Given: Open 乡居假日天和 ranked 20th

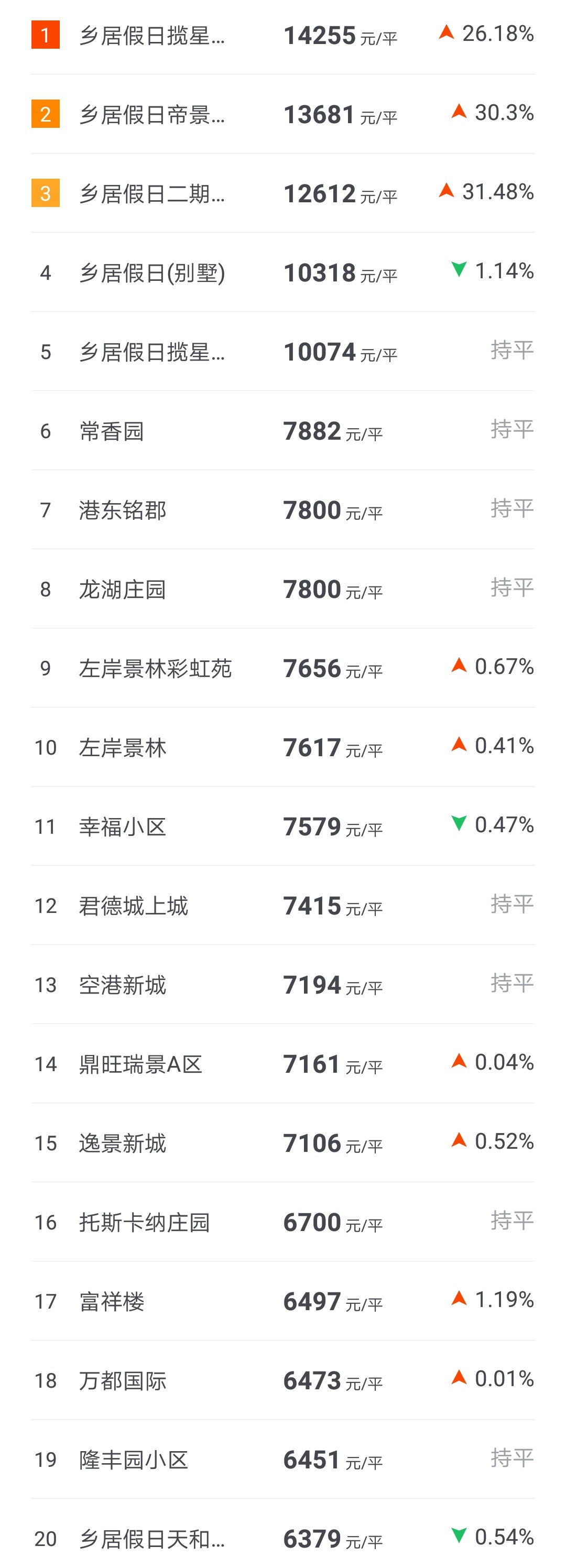Looking at the screenshot, I should pyautogui.click(x=152, y=1539).
